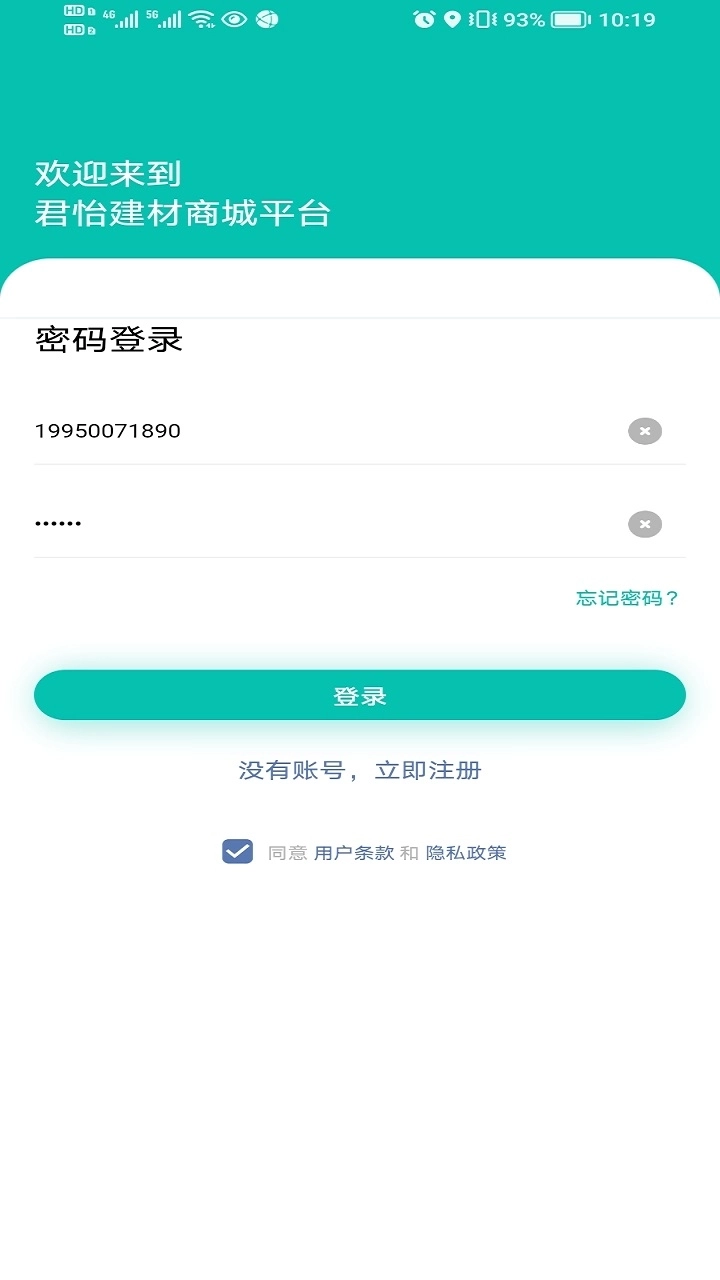The height and width of the screenshot is (1280, 720).
Task: Open the 用户条款 user terms link
Action: (x=352, y=852)
